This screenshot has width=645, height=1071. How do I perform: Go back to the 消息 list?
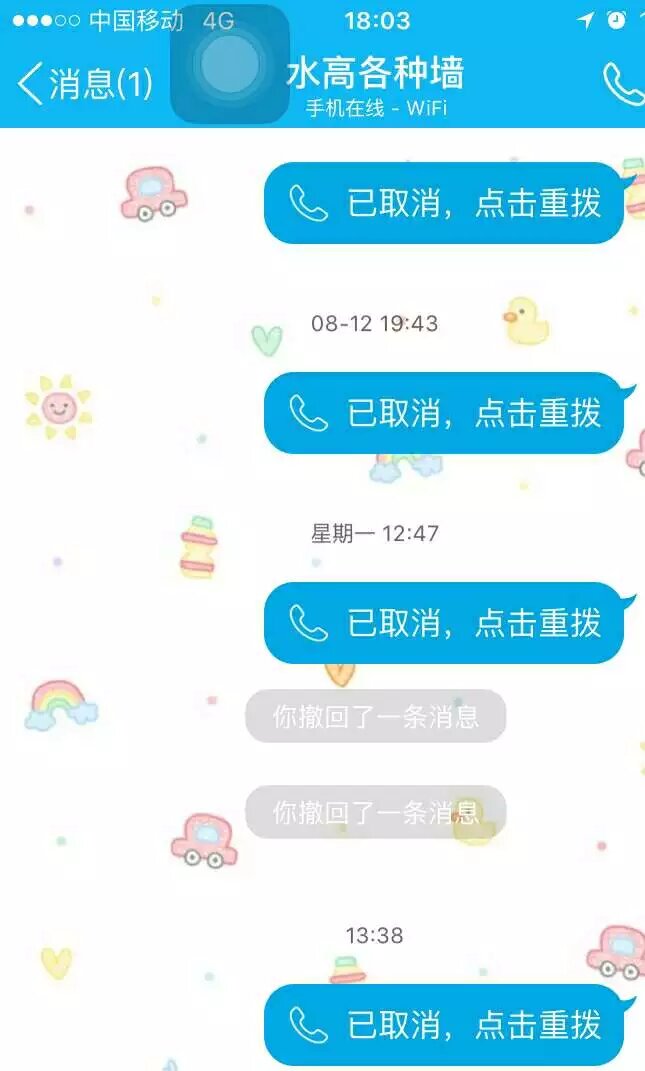84,84
